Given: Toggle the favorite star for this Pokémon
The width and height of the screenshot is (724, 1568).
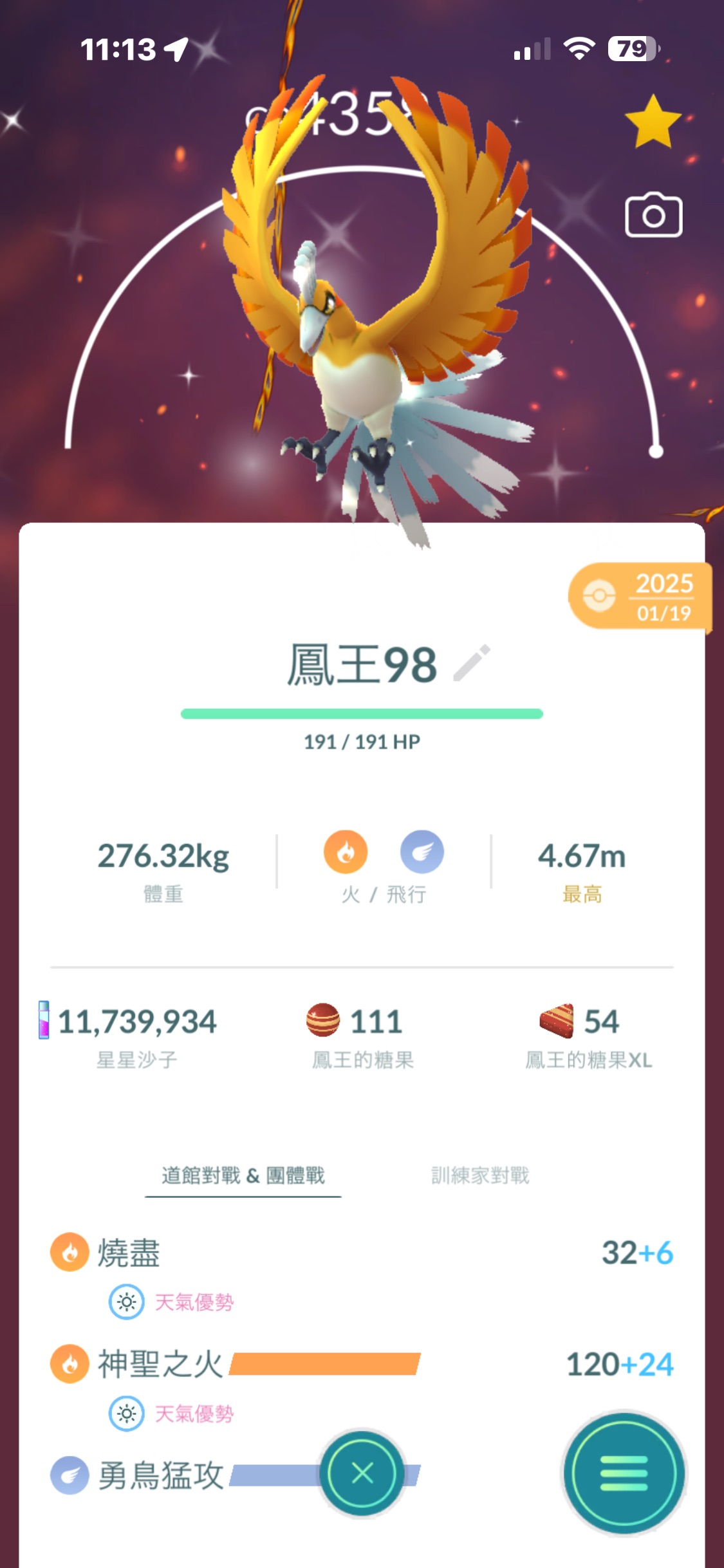Looking at the screenshot, I should [653, 122].
